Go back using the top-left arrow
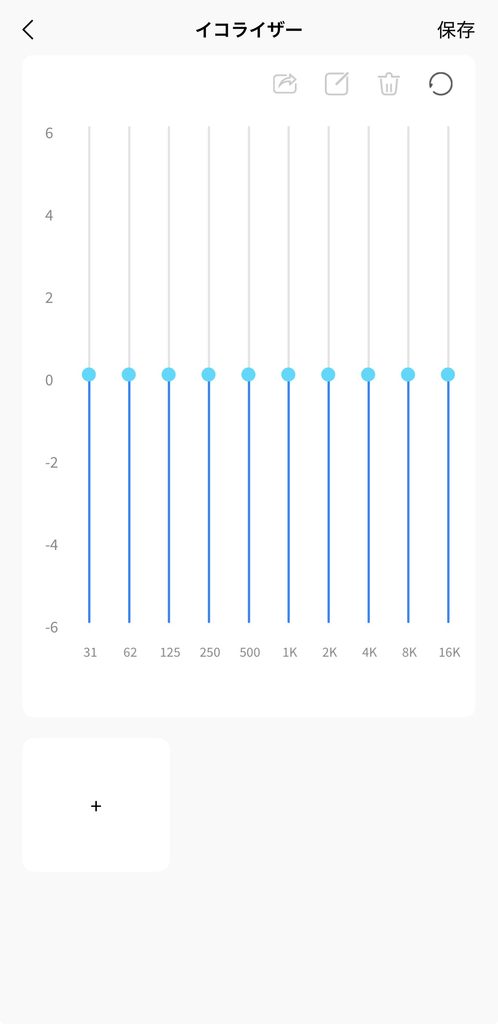This screenshot has height=1024, width=498. coord(28,30)
